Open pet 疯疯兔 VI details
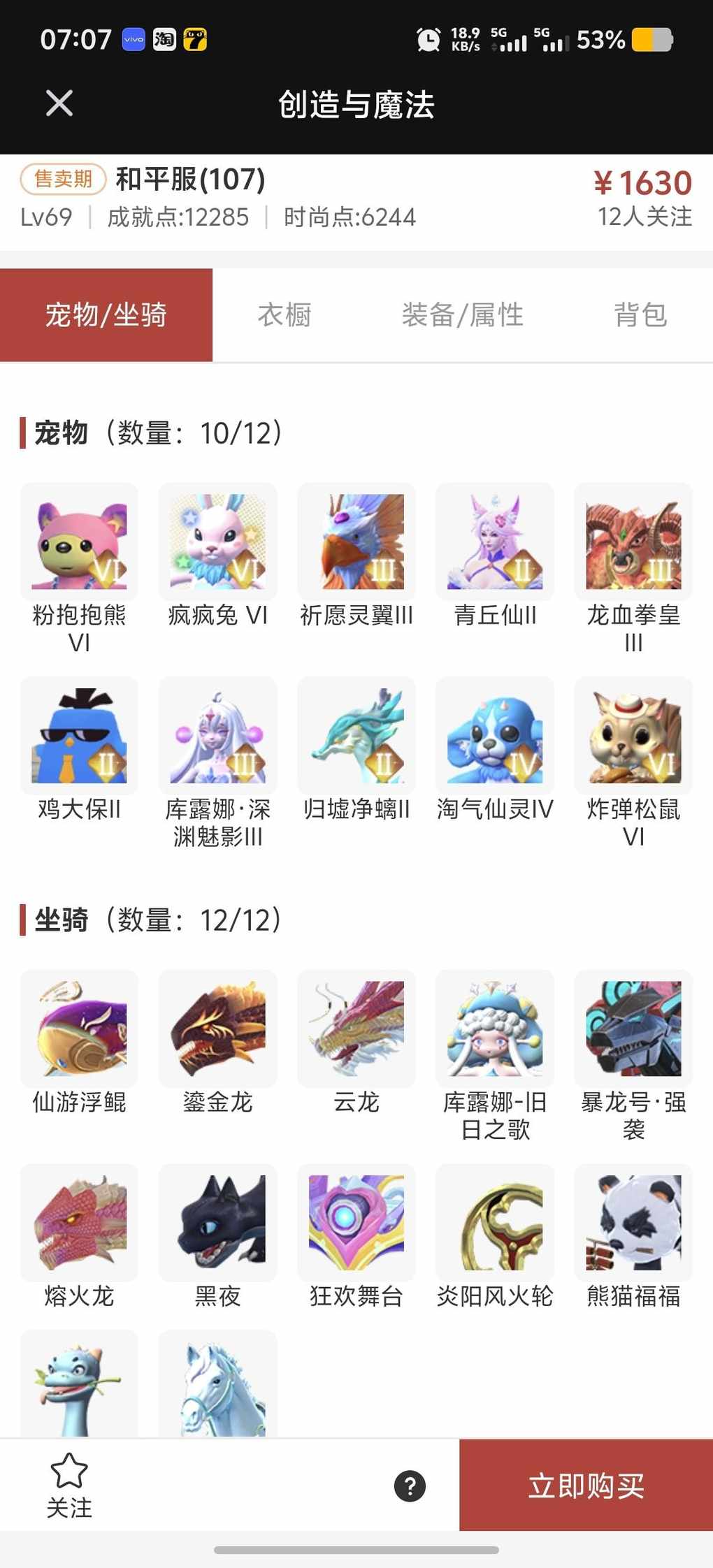713x1568 pixels. coord(217,542)
